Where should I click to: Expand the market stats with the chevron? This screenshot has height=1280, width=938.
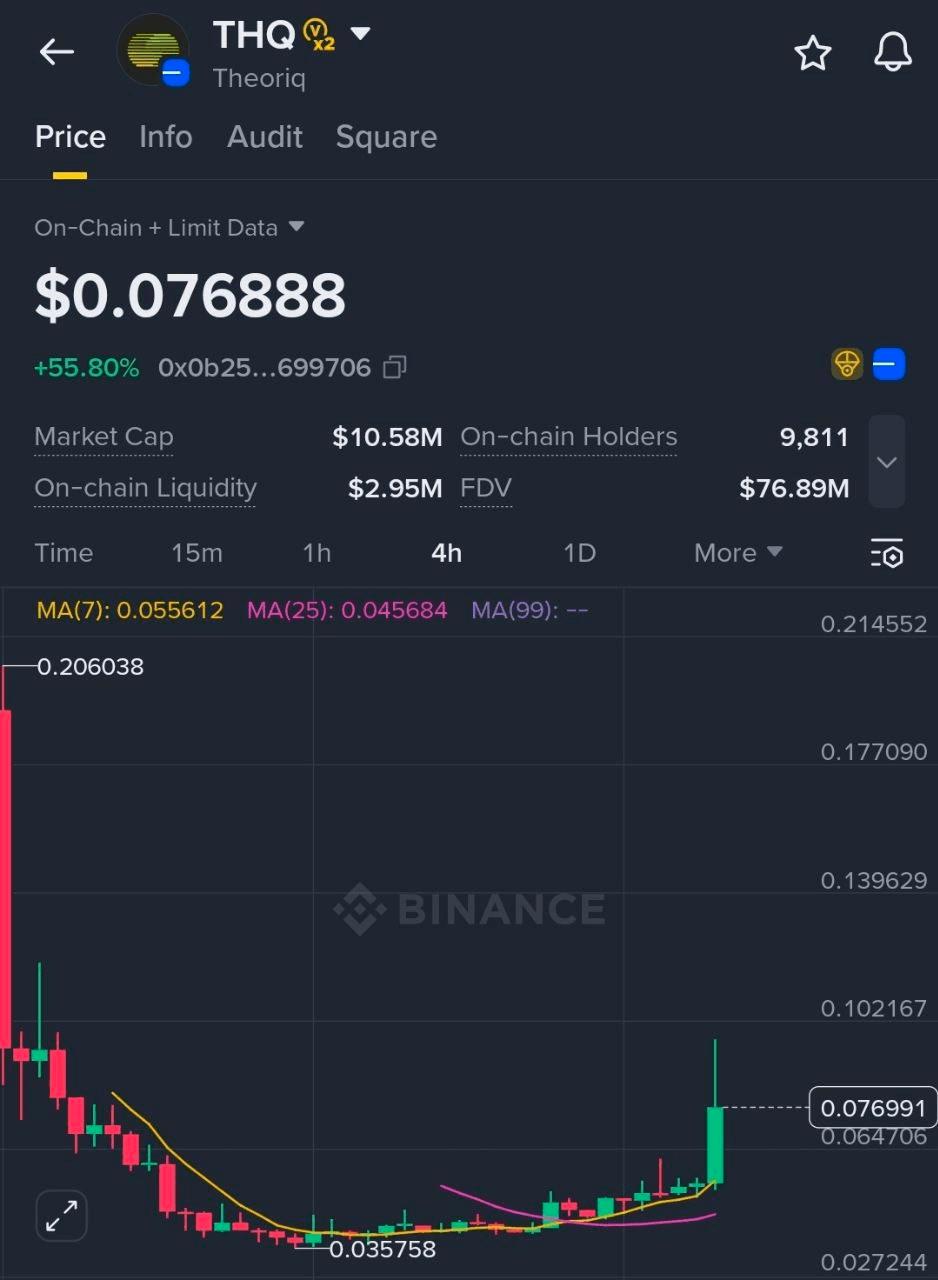pyautogui.click(x=886, y=462)
